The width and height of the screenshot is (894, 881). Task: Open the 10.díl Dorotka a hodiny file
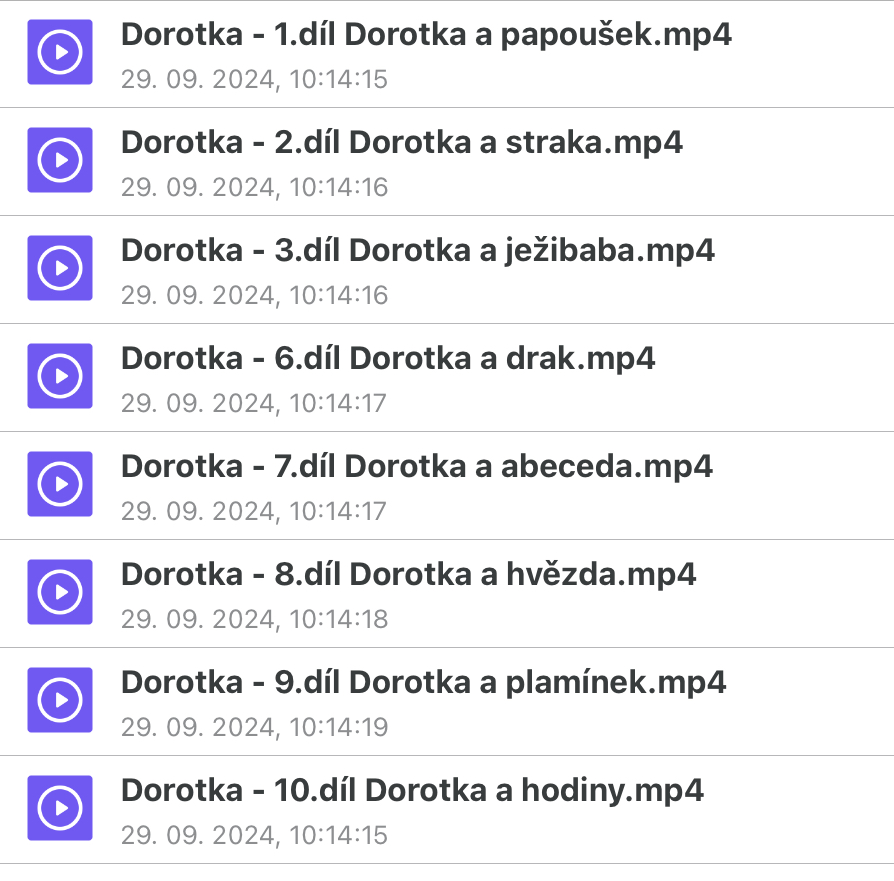[412, 791]
